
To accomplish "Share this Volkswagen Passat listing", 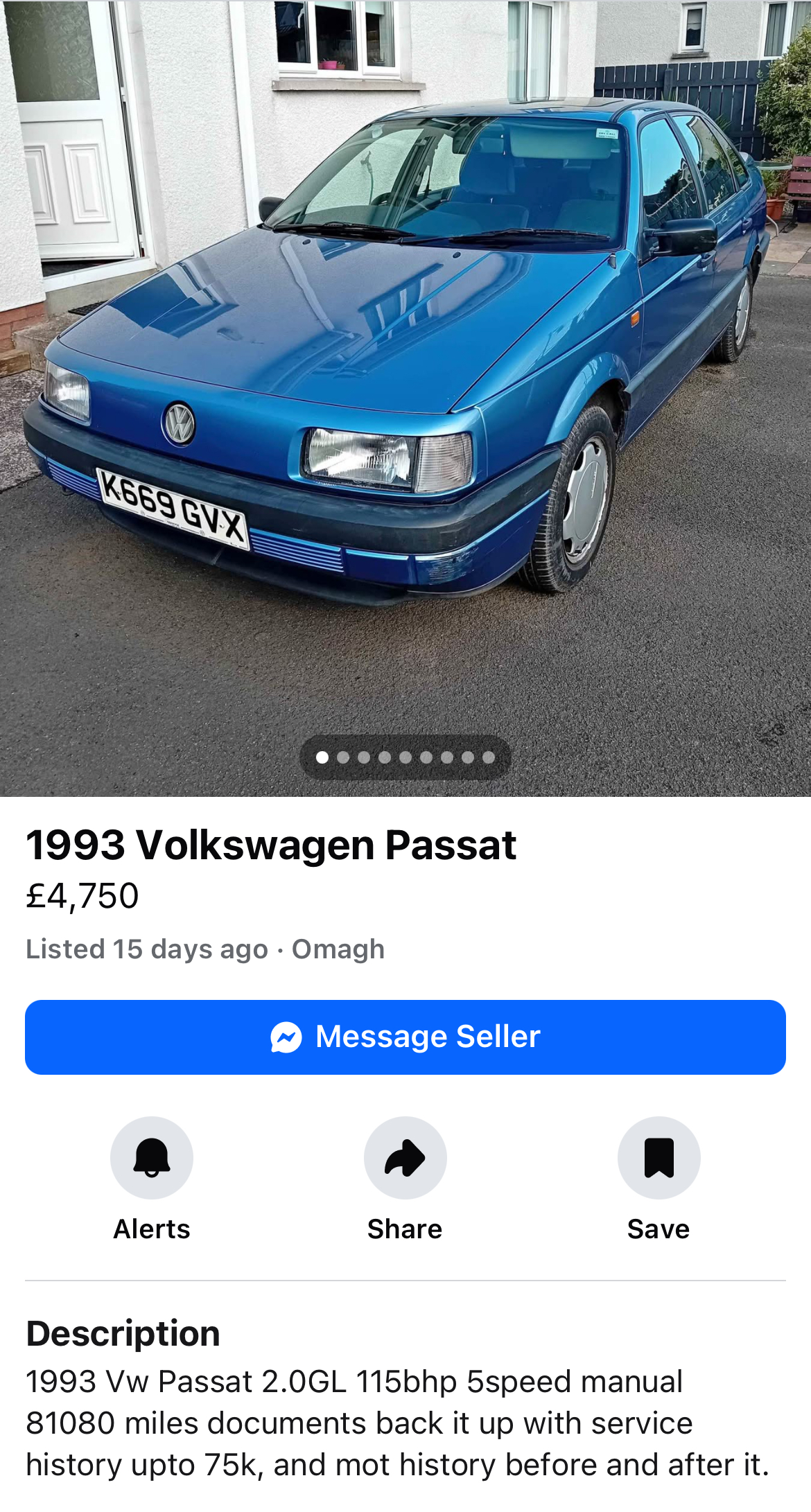I will point(405,1157).
